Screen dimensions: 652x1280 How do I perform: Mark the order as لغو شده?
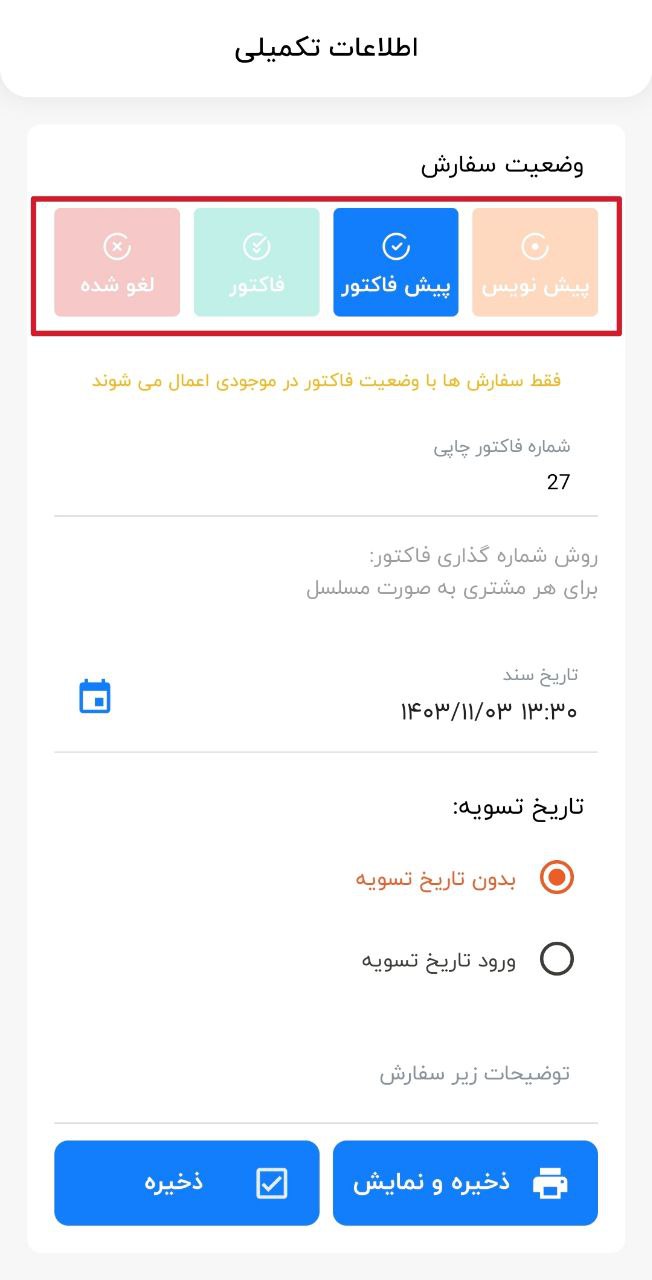(x=117, y=262)
